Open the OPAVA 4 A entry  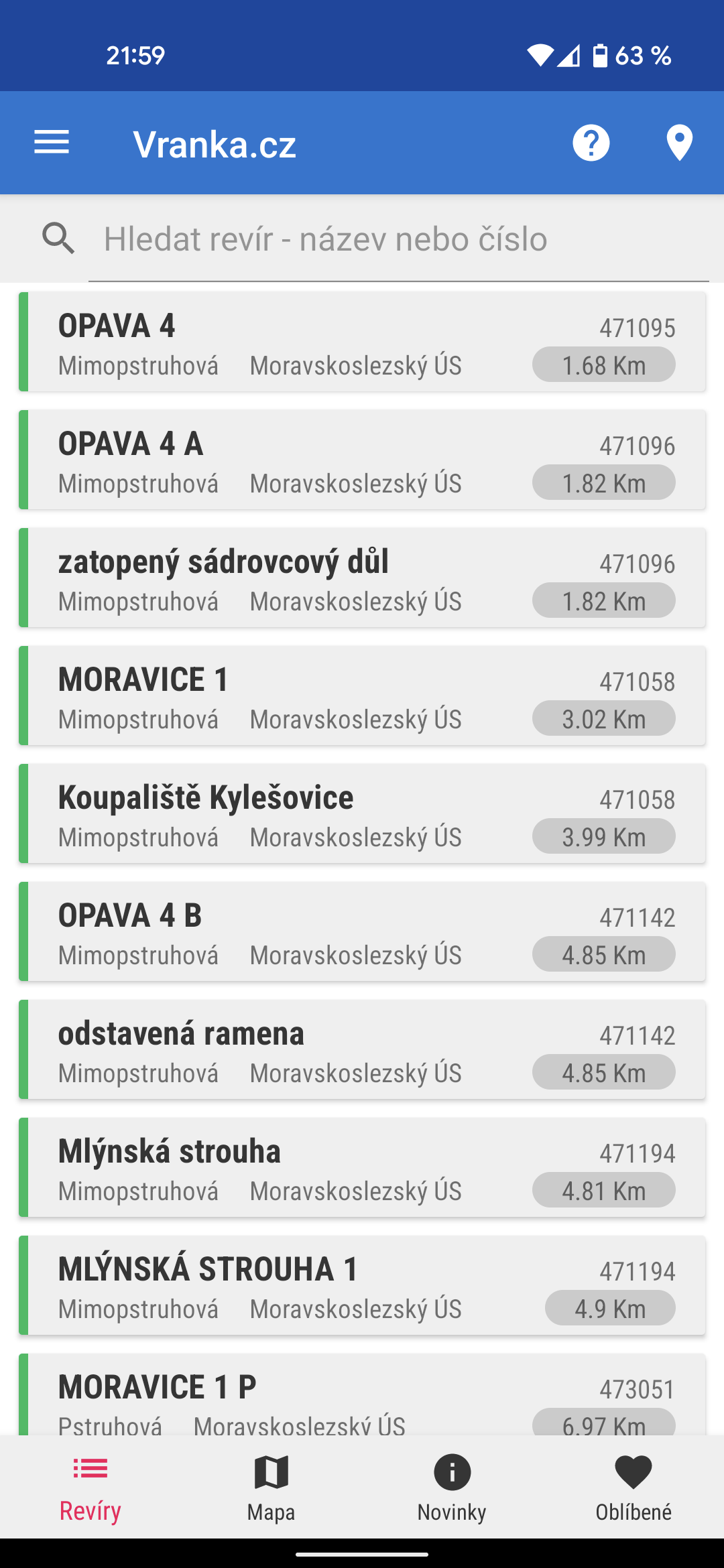coord(362,460)
